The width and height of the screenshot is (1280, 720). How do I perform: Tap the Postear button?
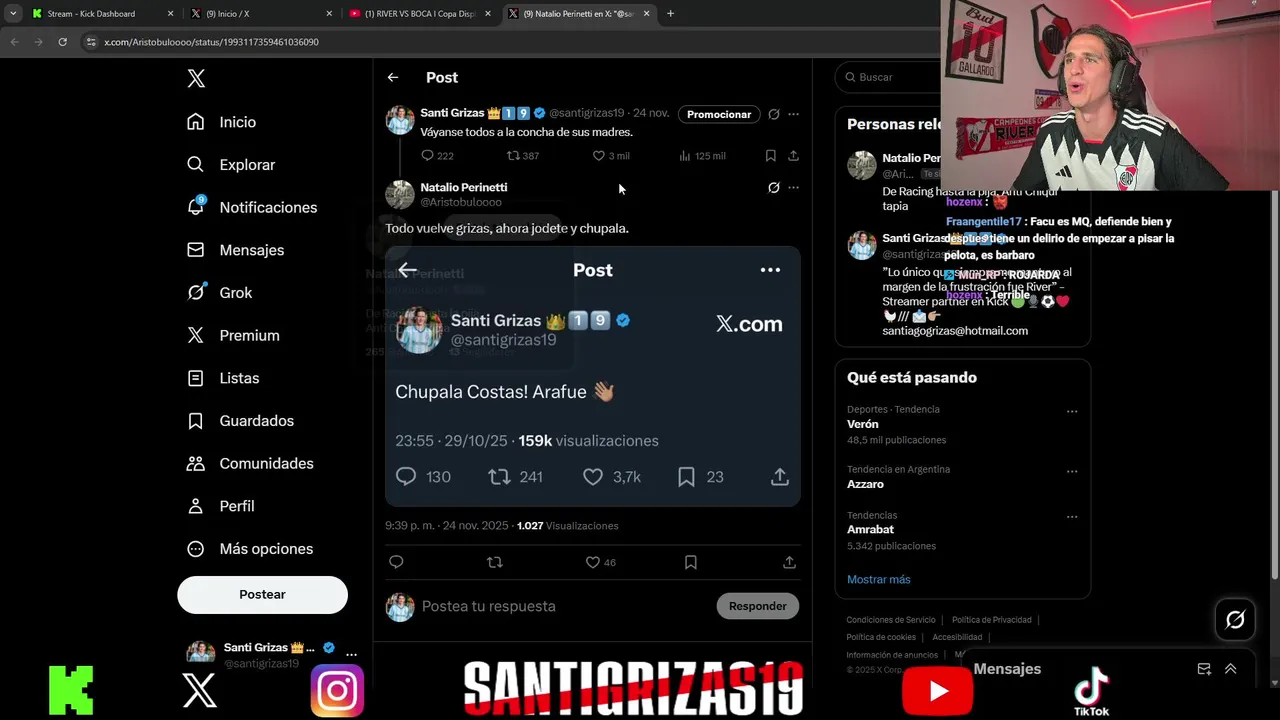coord(262,594)
